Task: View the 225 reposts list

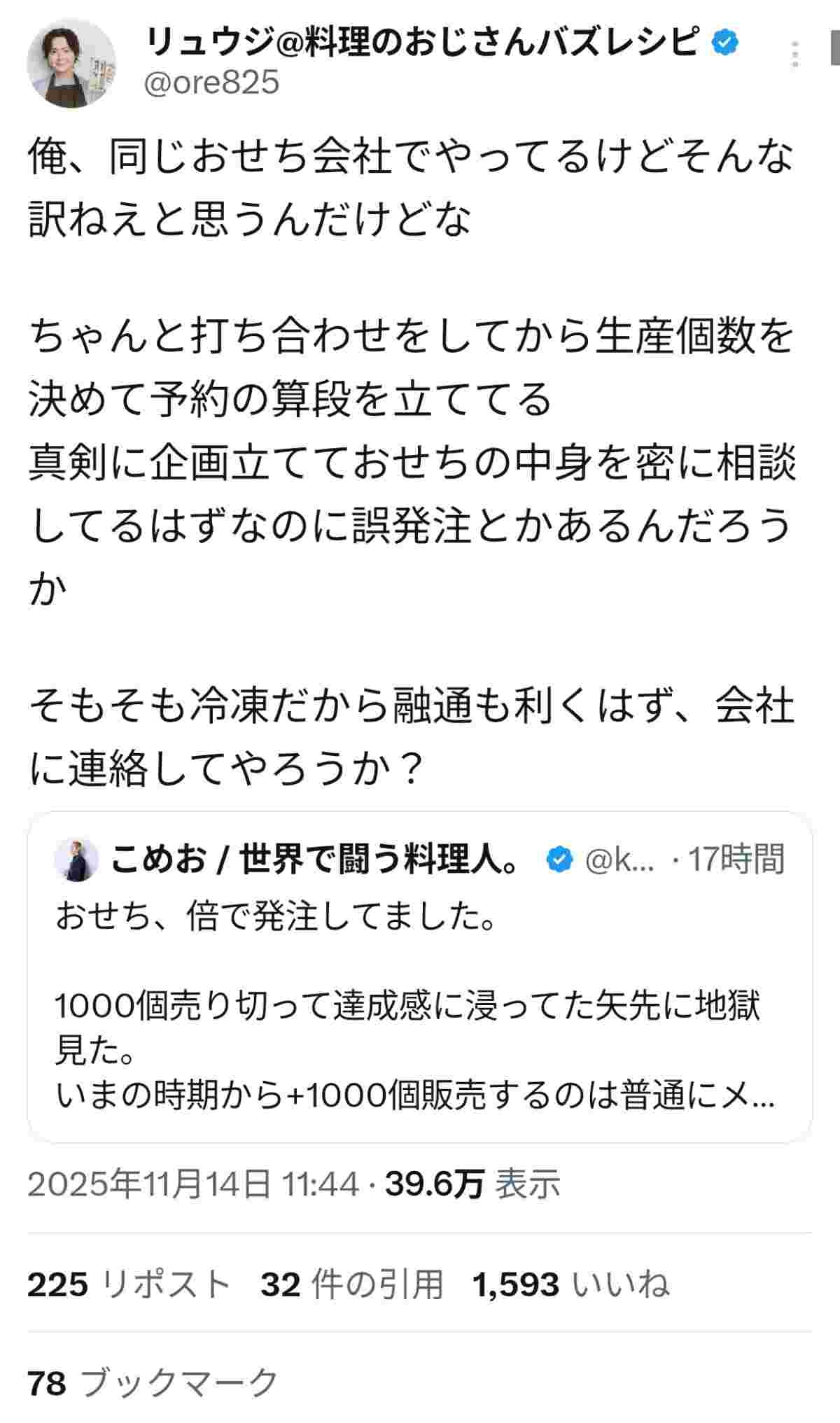Action: pos(129,1285)
